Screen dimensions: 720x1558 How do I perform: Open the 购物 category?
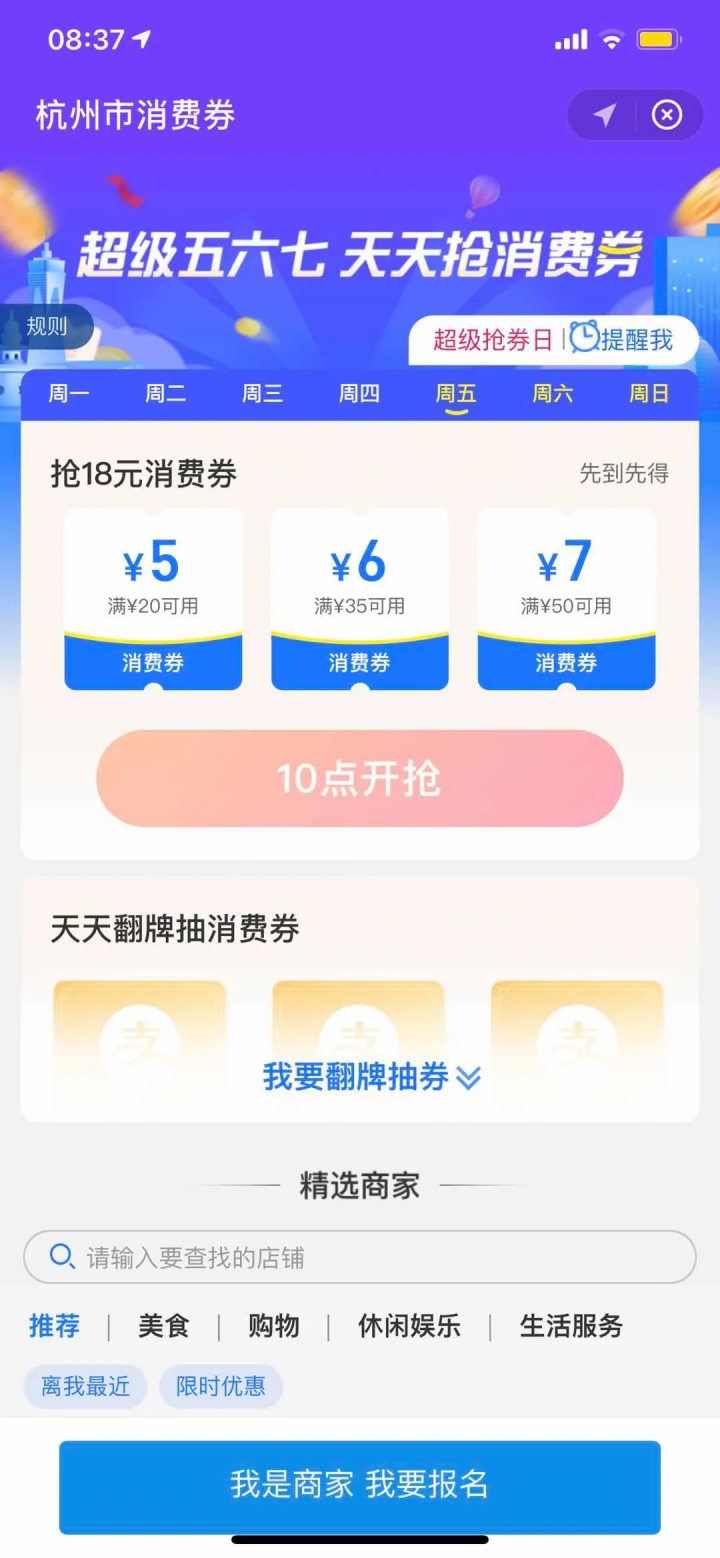pos(274,1326)
